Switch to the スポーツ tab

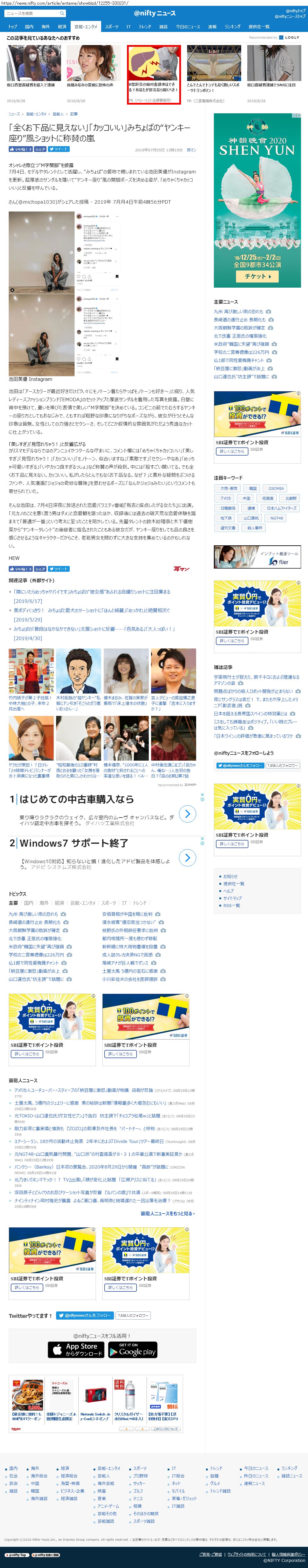click(x=111, y=27)
